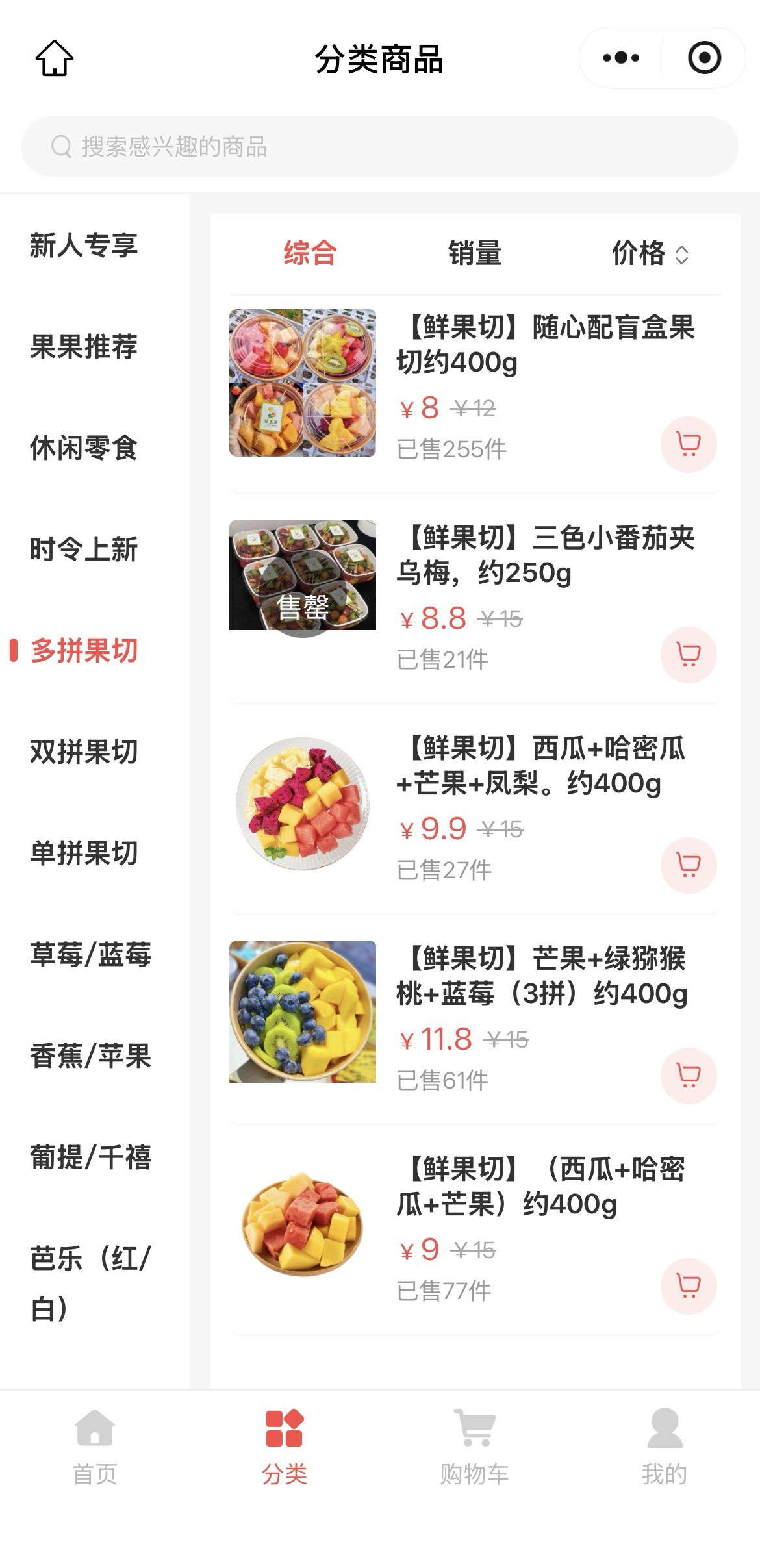
Task: Switch to the 购物车 tab
Action: [x=474, y=1445]
